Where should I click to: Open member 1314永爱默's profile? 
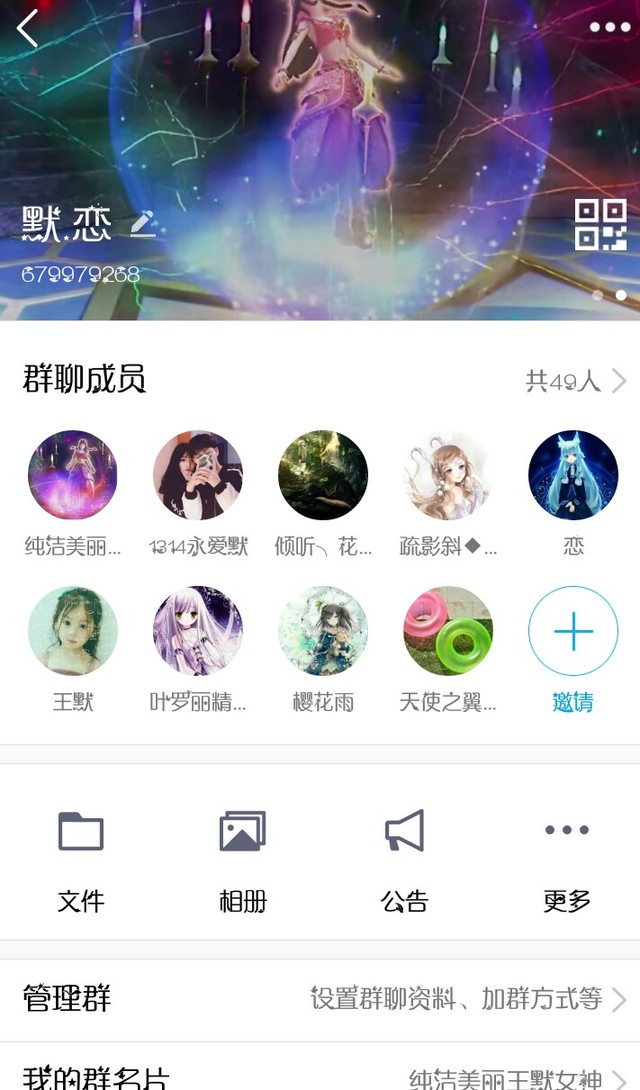coord(198,476)
